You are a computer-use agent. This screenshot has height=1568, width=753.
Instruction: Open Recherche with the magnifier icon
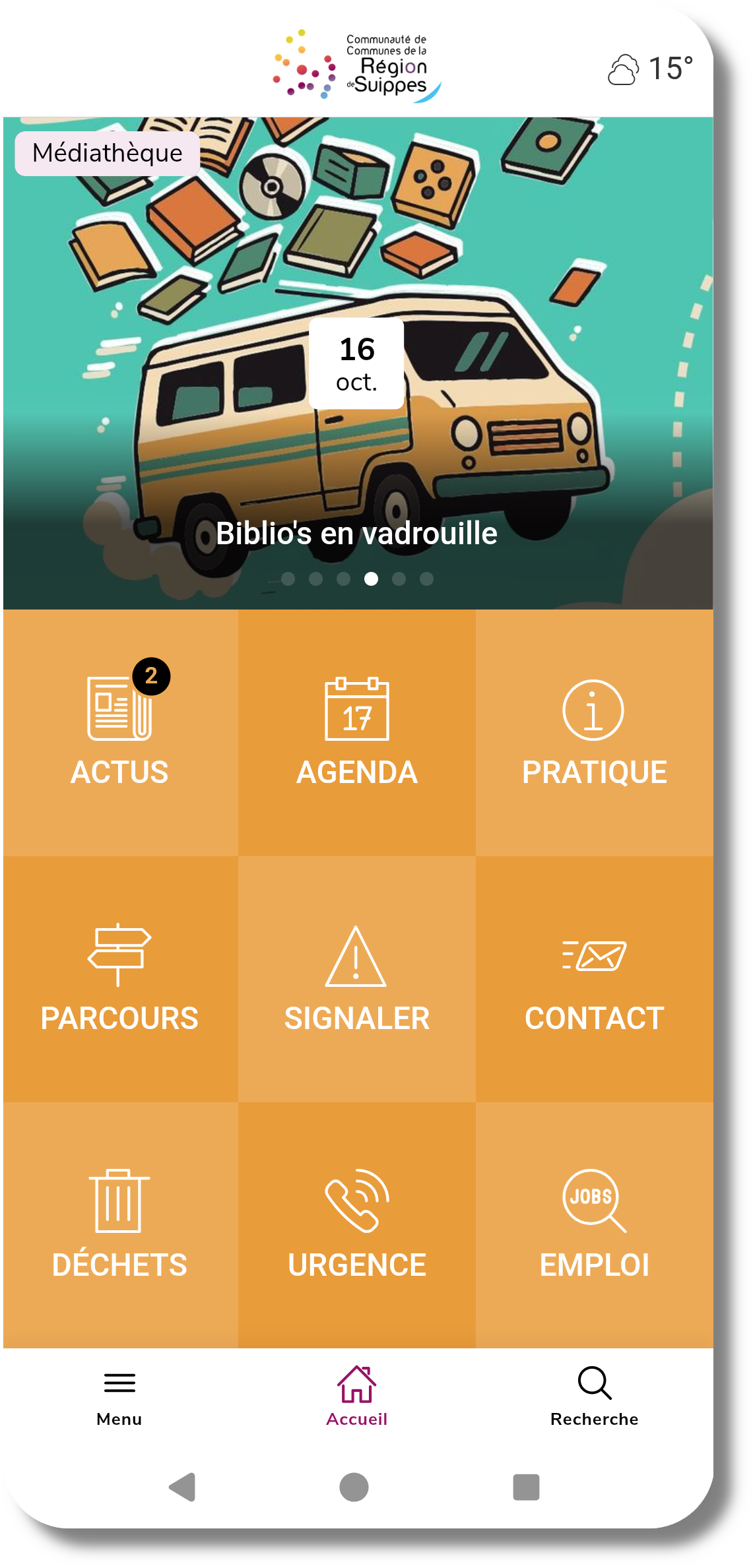595,1382
